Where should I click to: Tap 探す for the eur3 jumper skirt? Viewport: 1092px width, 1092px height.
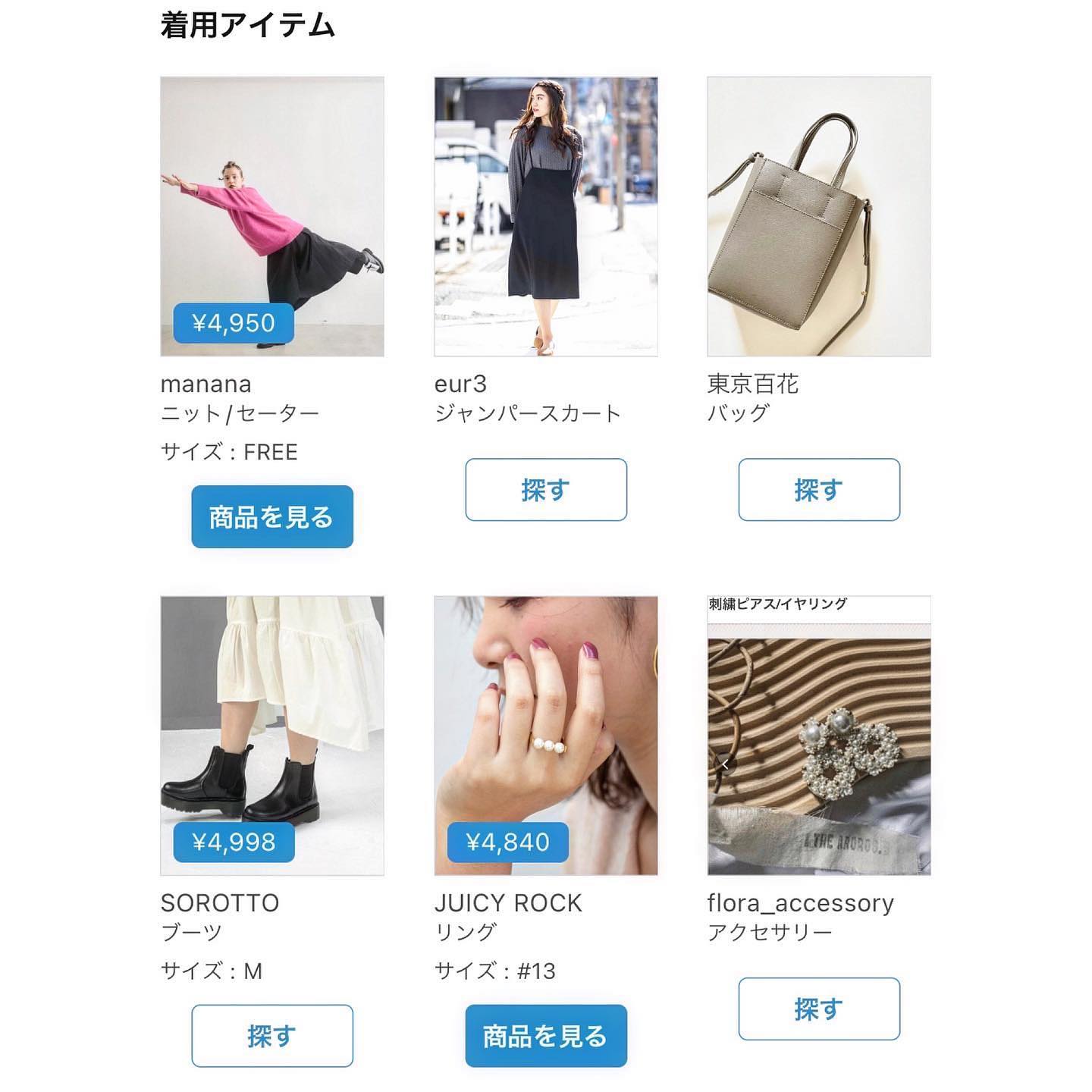(x=545, y=489)
